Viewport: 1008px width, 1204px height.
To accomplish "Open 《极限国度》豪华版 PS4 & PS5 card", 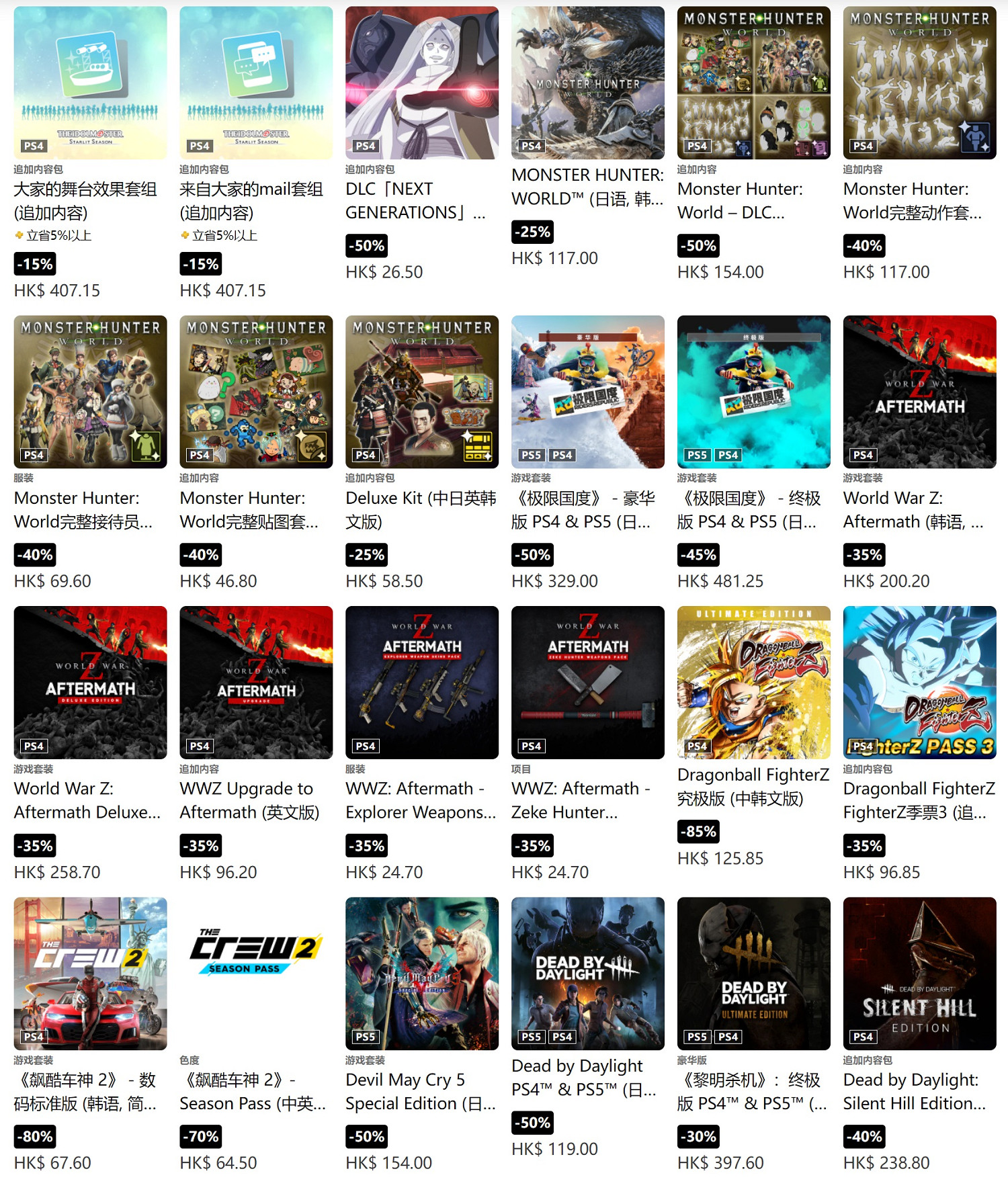I will (588, 392).
